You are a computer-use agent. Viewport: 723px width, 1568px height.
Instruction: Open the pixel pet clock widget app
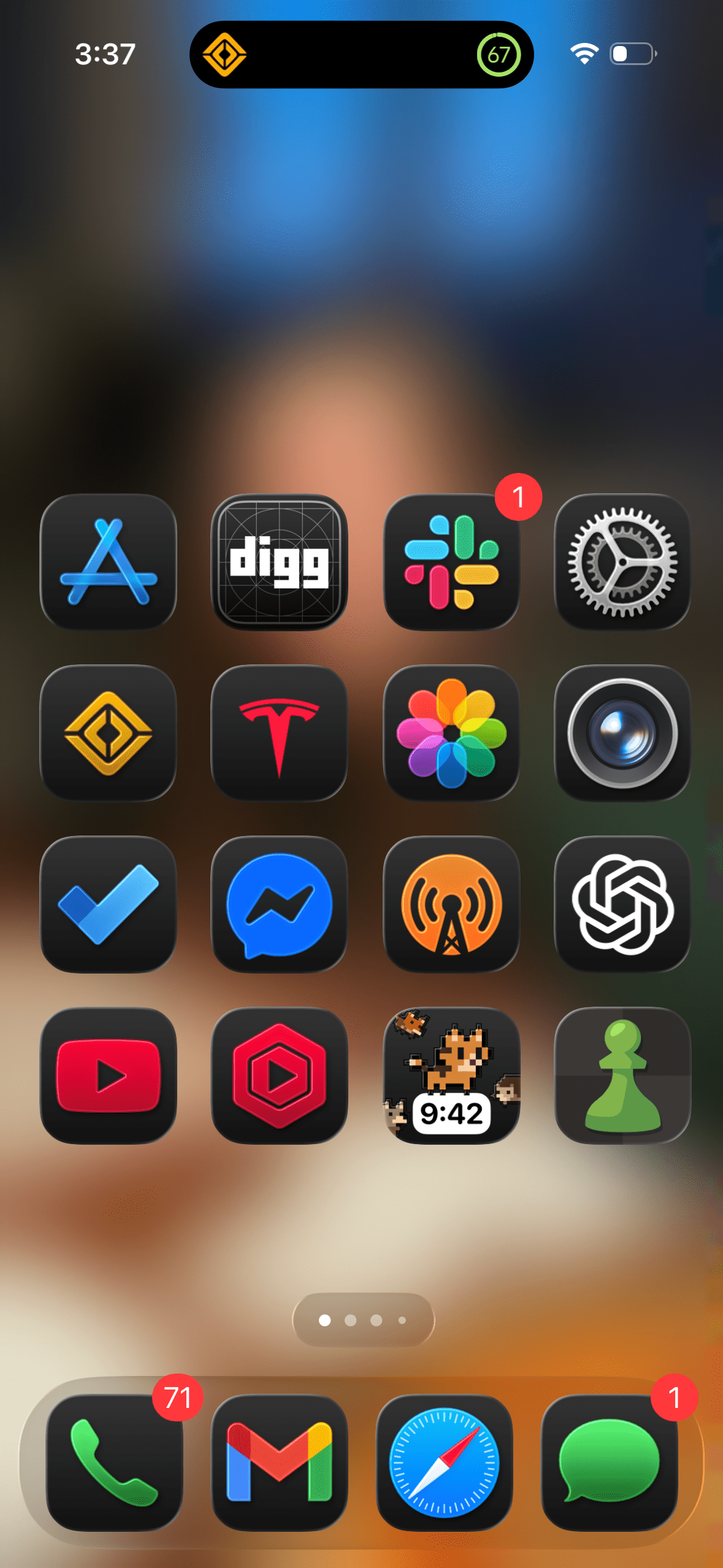click(452, 1077)
